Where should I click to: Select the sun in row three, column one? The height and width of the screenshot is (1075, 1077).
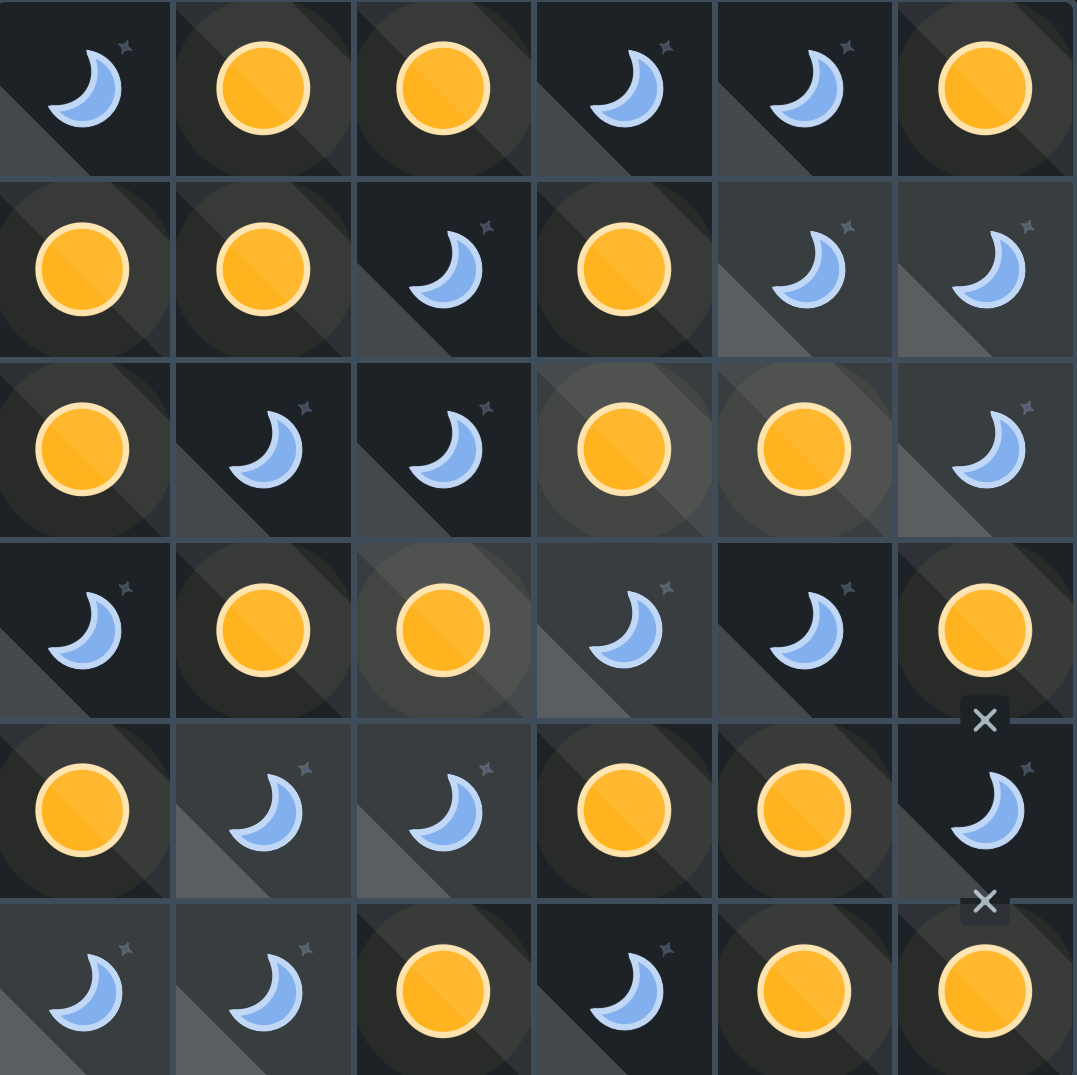[82, 449]
